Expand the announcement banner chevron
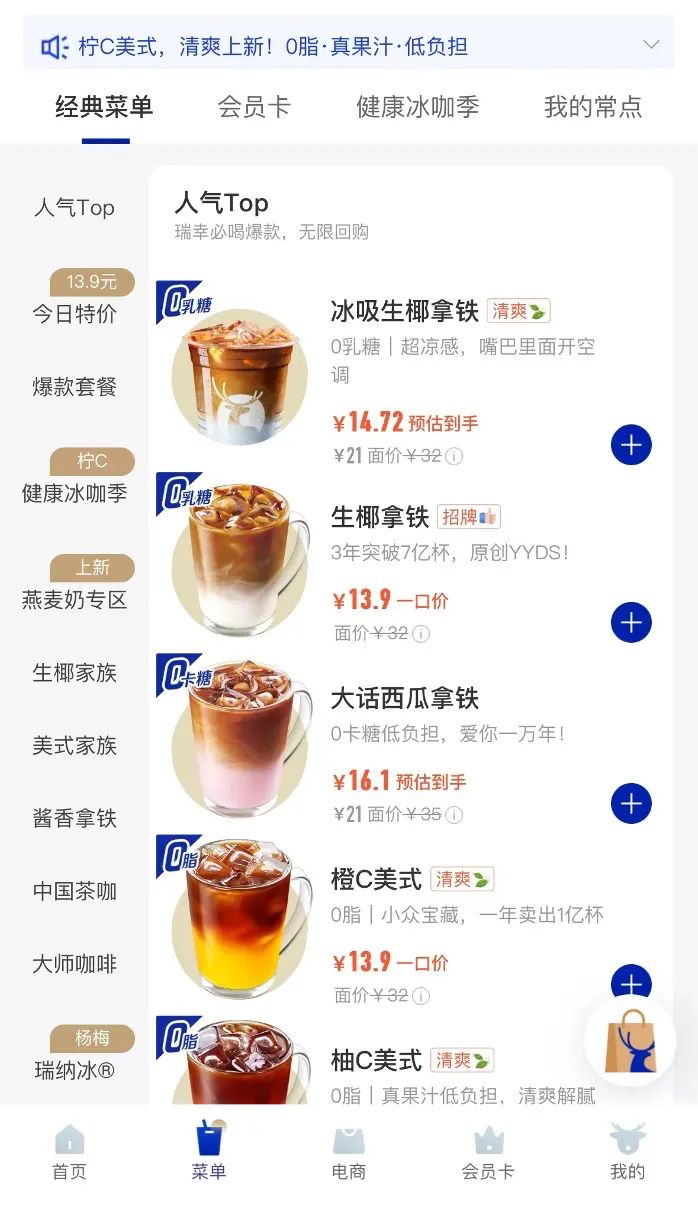The width and height of the screenshot is (698, 1208). point(651,45)
